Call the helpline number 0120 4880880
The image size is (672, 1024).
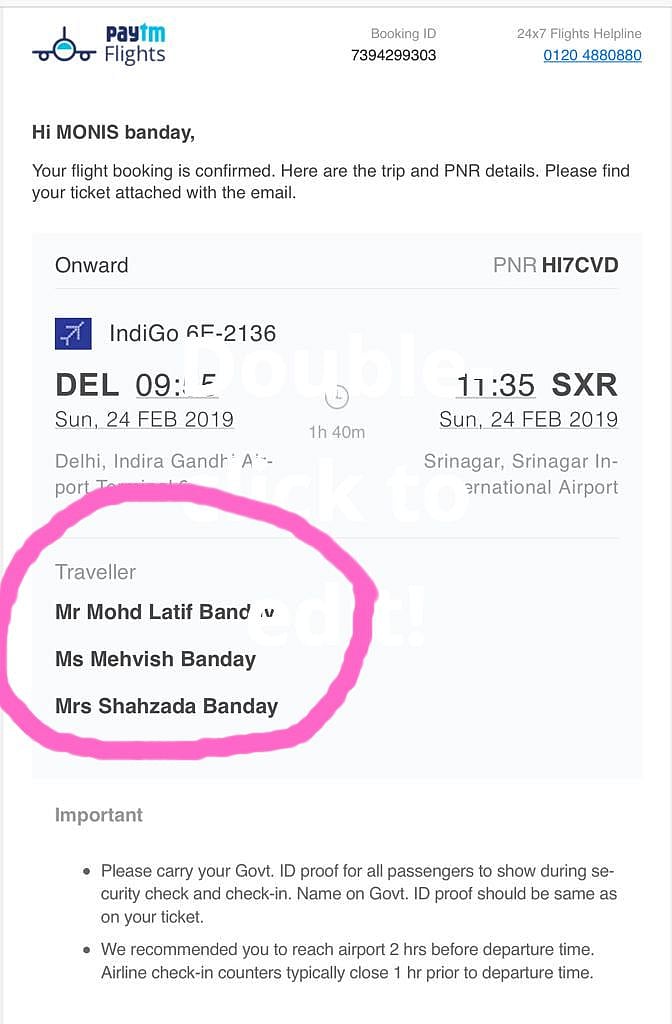pos(592,55)
